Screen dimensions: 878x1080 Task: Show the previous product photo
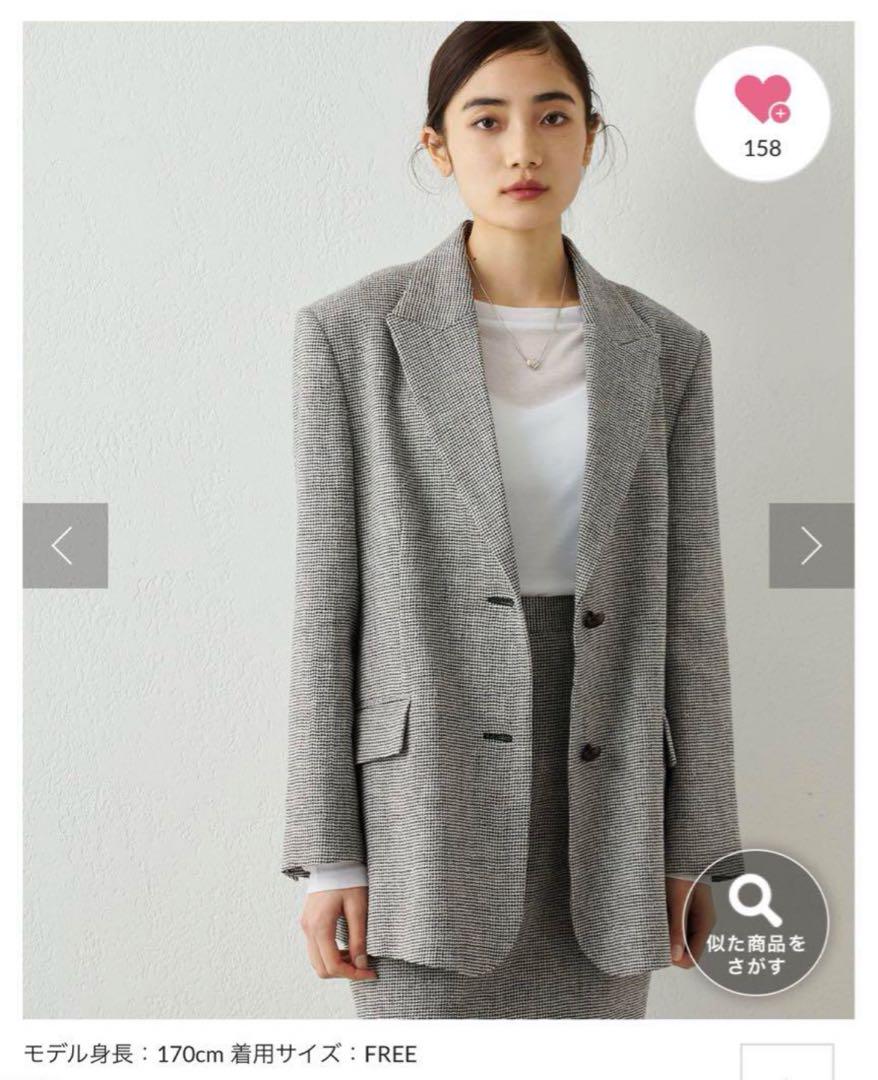[x=65, y=546]
